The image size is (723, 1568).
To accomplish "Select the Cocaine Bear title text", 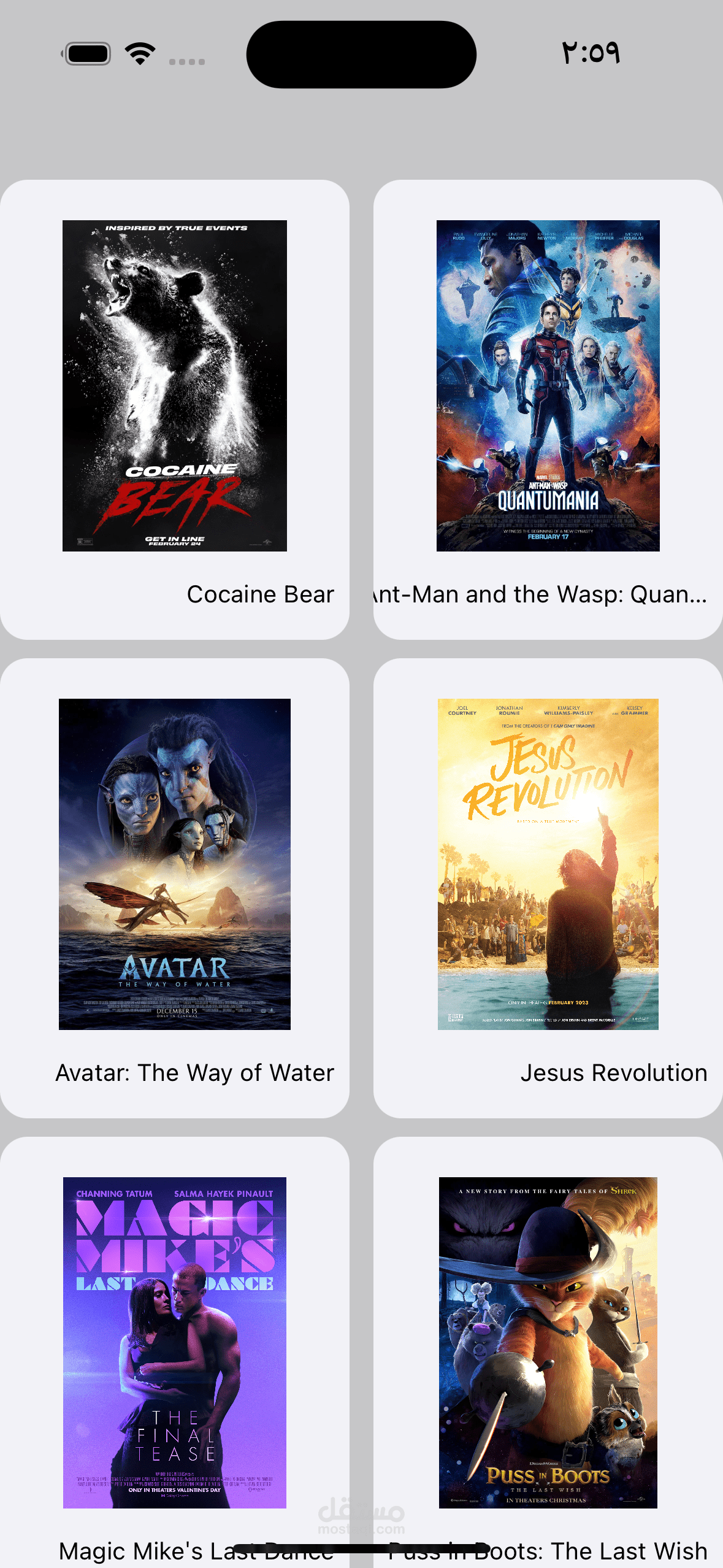I will click(259, 593).
